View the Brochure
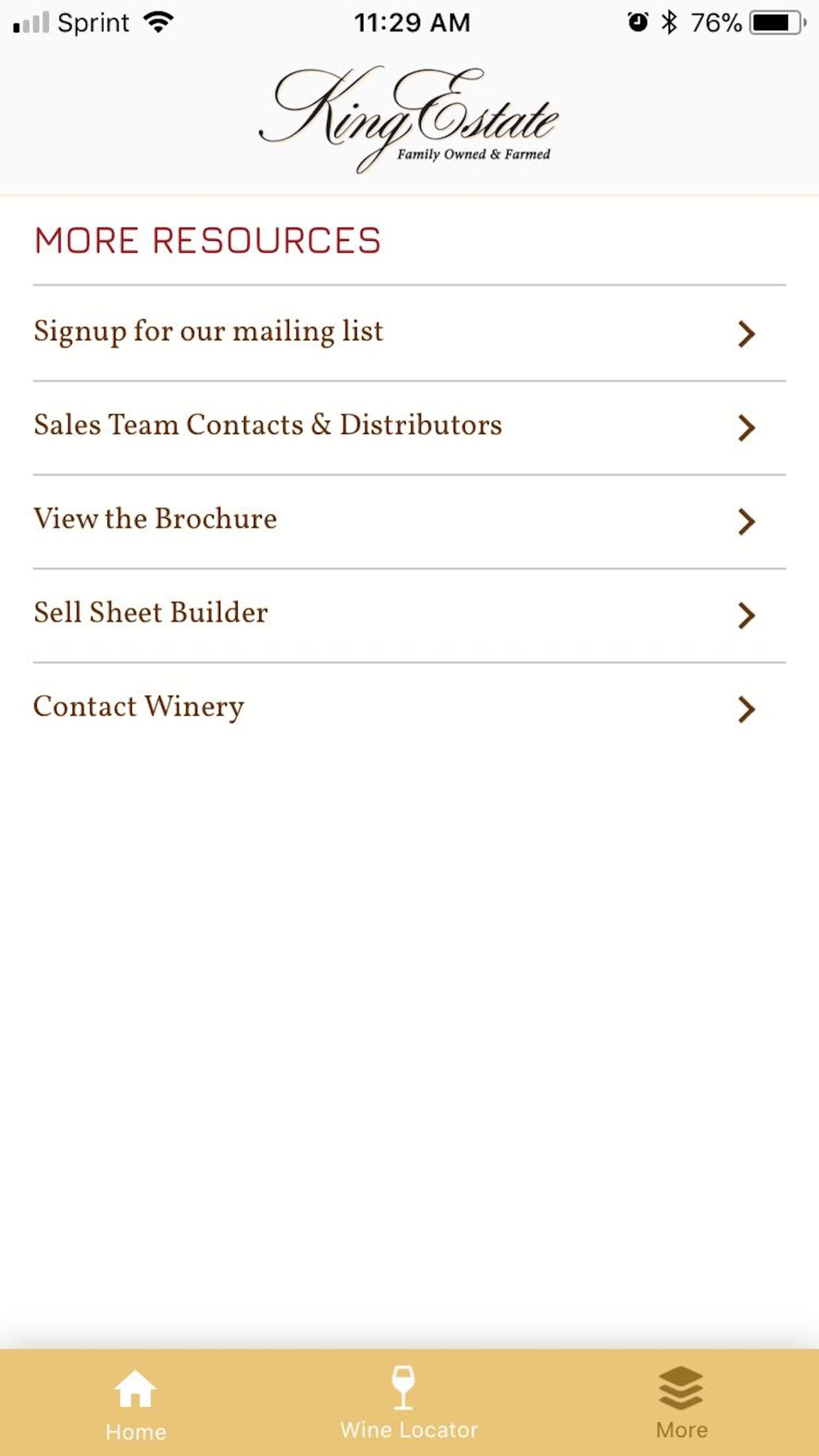The width and height of the screenshot is (819, 1456). [409, 522]
